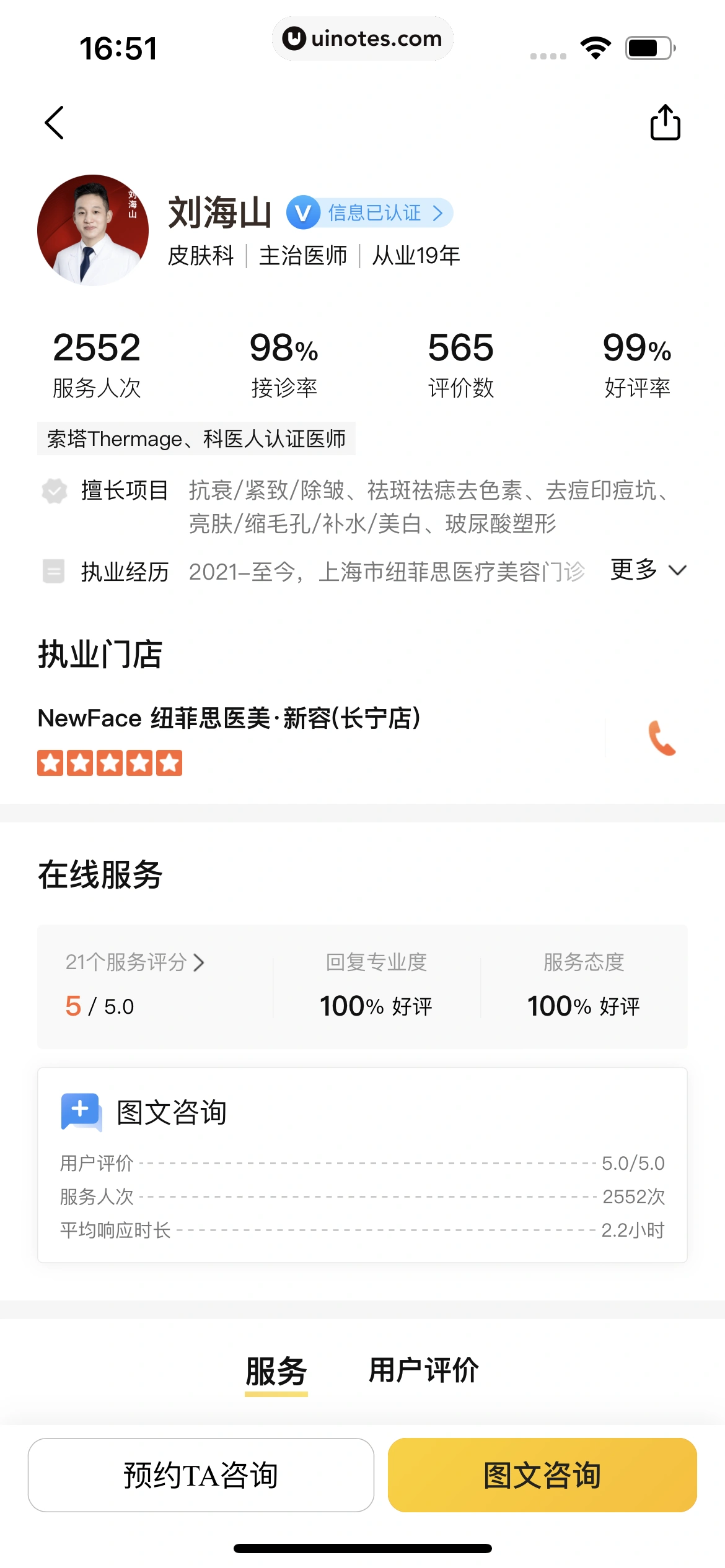
Task: Switch to the 用户评价 tab
Action: pyautogui.click(x=423, y=1370)
